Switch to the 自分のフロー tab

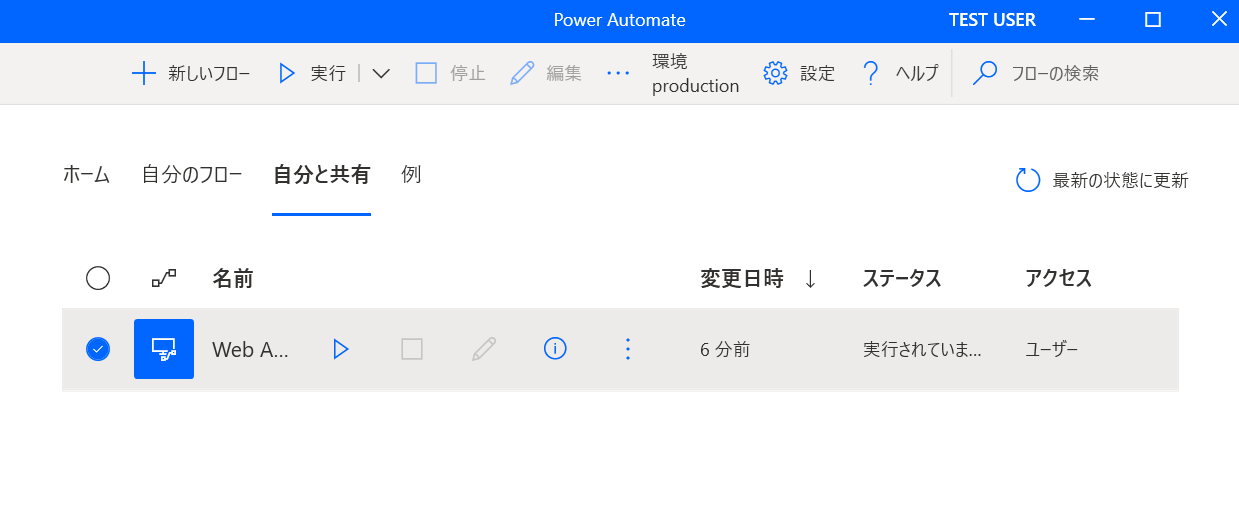pyautogui.click(x=192, y=175)
